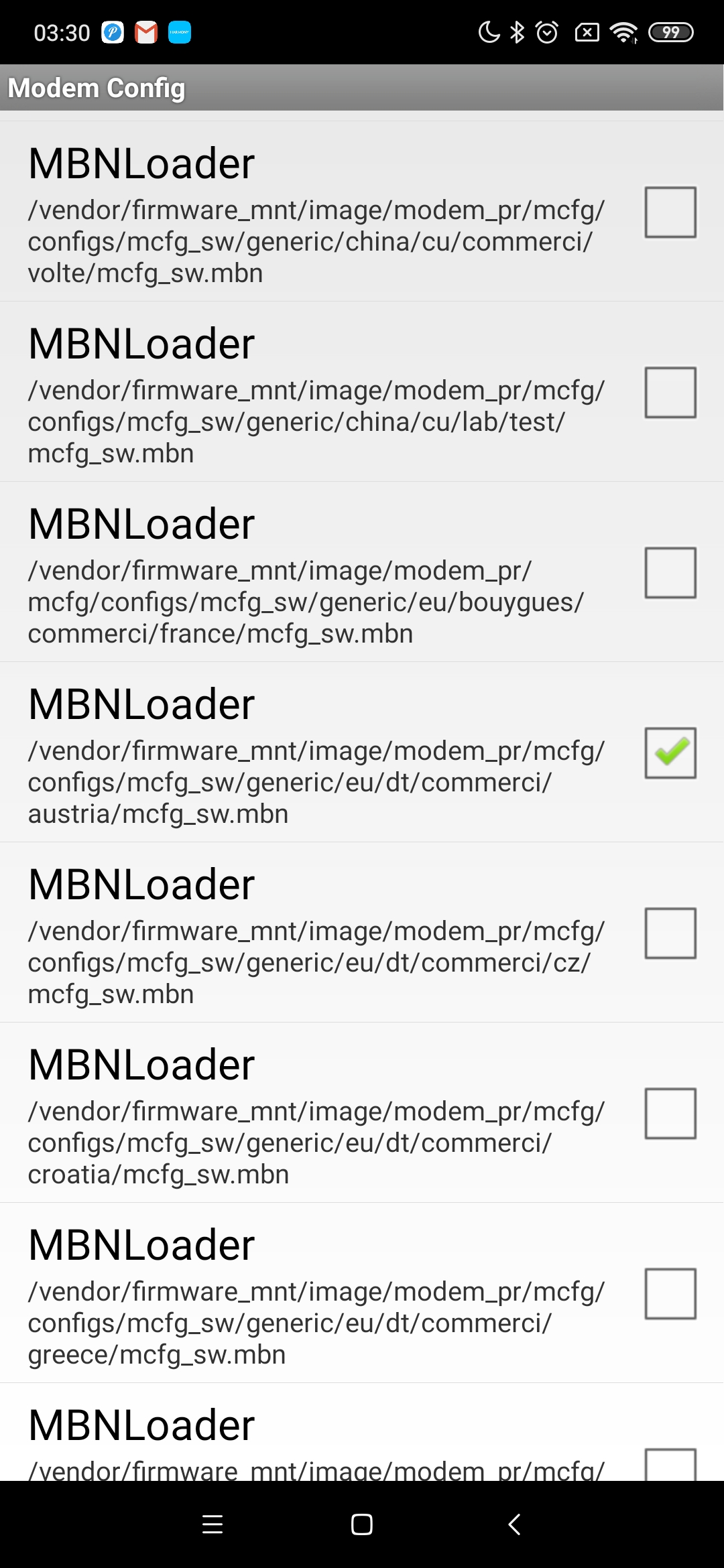Go back with the system back button
The height and width of the screenshot is (1568, 724).
tap(514, 1524)
